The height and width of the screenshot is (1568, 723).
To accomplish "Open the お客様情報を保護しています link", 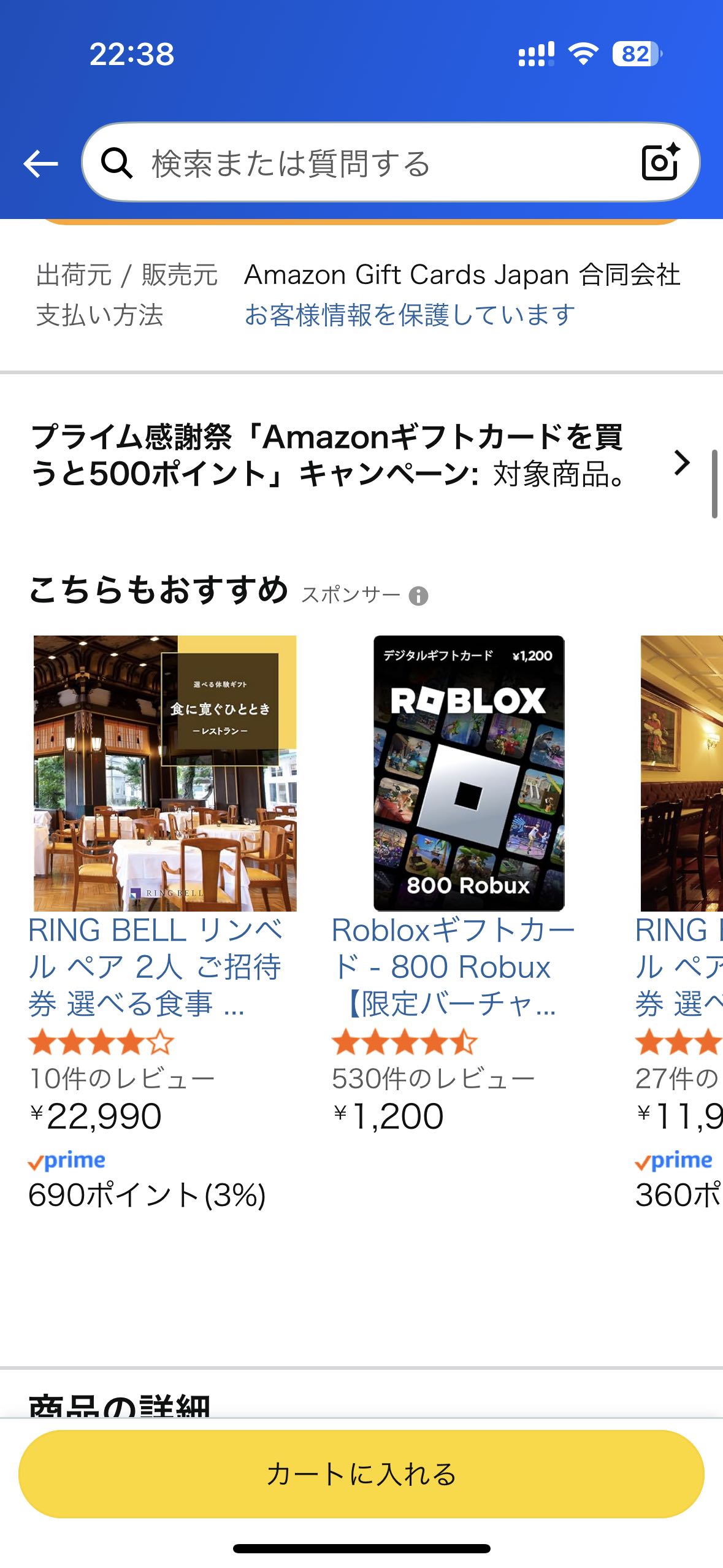I will click(x=409, y=315).
